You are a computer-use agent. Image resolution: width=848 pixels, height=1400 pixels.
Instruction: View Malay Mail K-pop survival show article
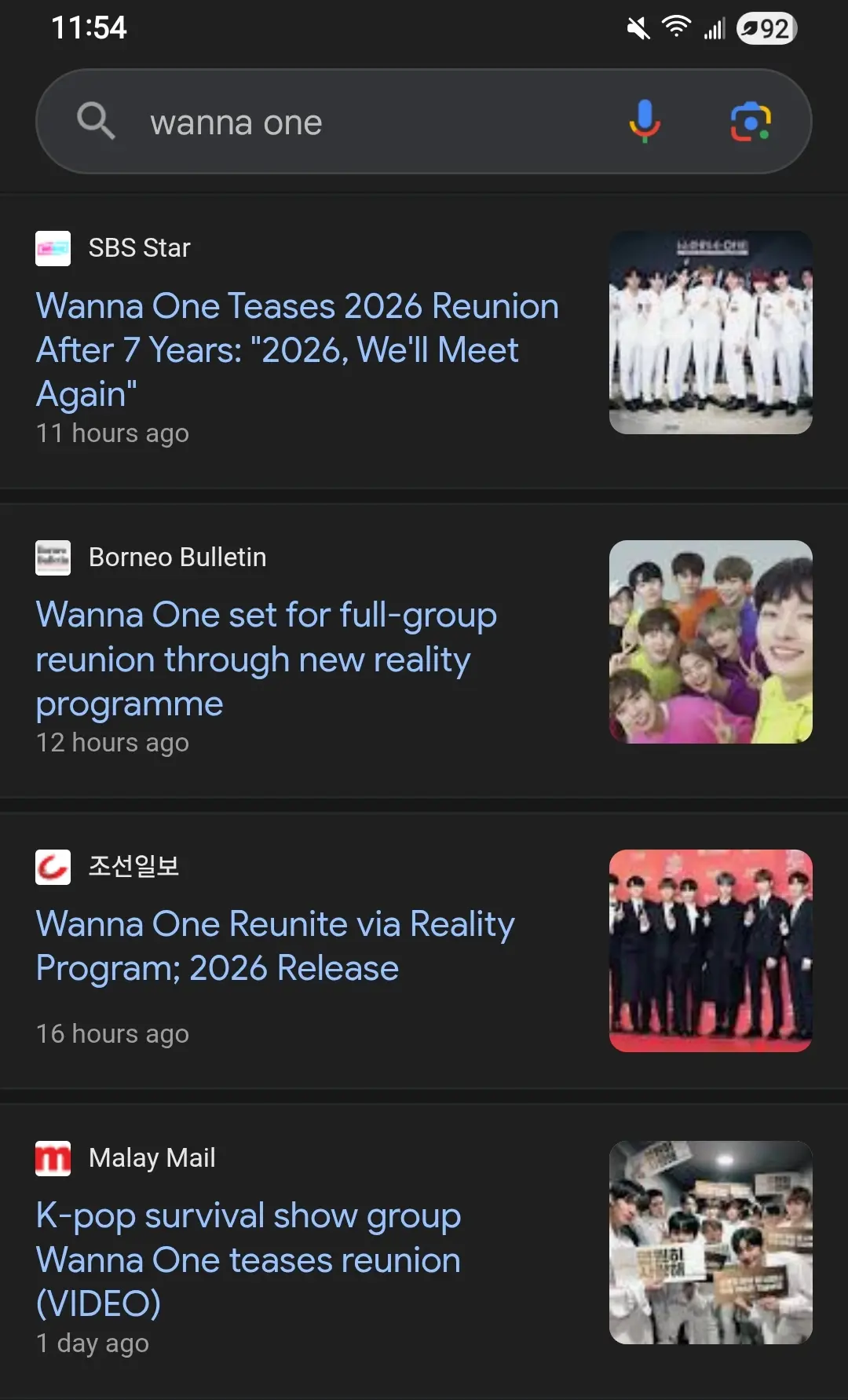pyautogui.click(x=248, y=1259)
